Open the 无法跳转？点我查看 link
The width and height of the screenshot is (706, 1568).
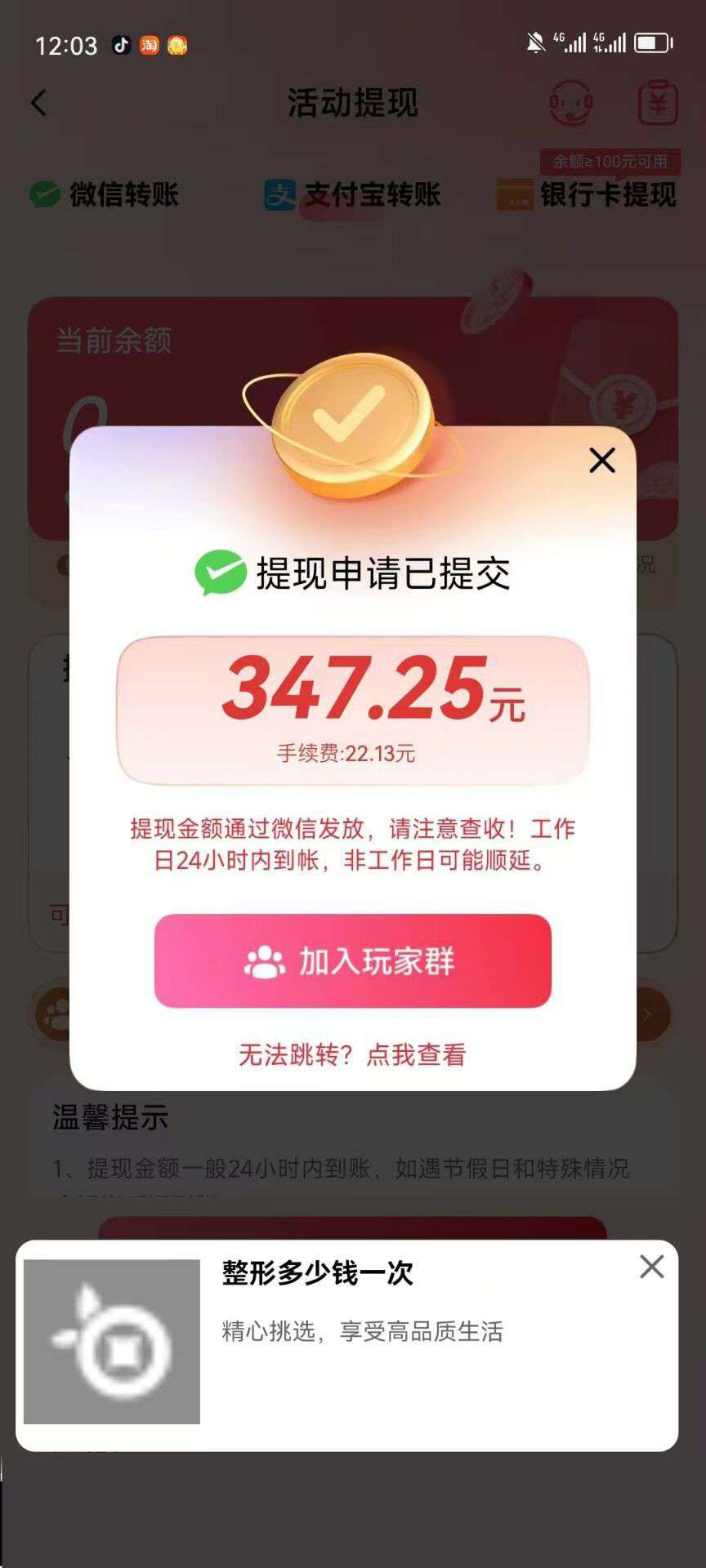353,1057
